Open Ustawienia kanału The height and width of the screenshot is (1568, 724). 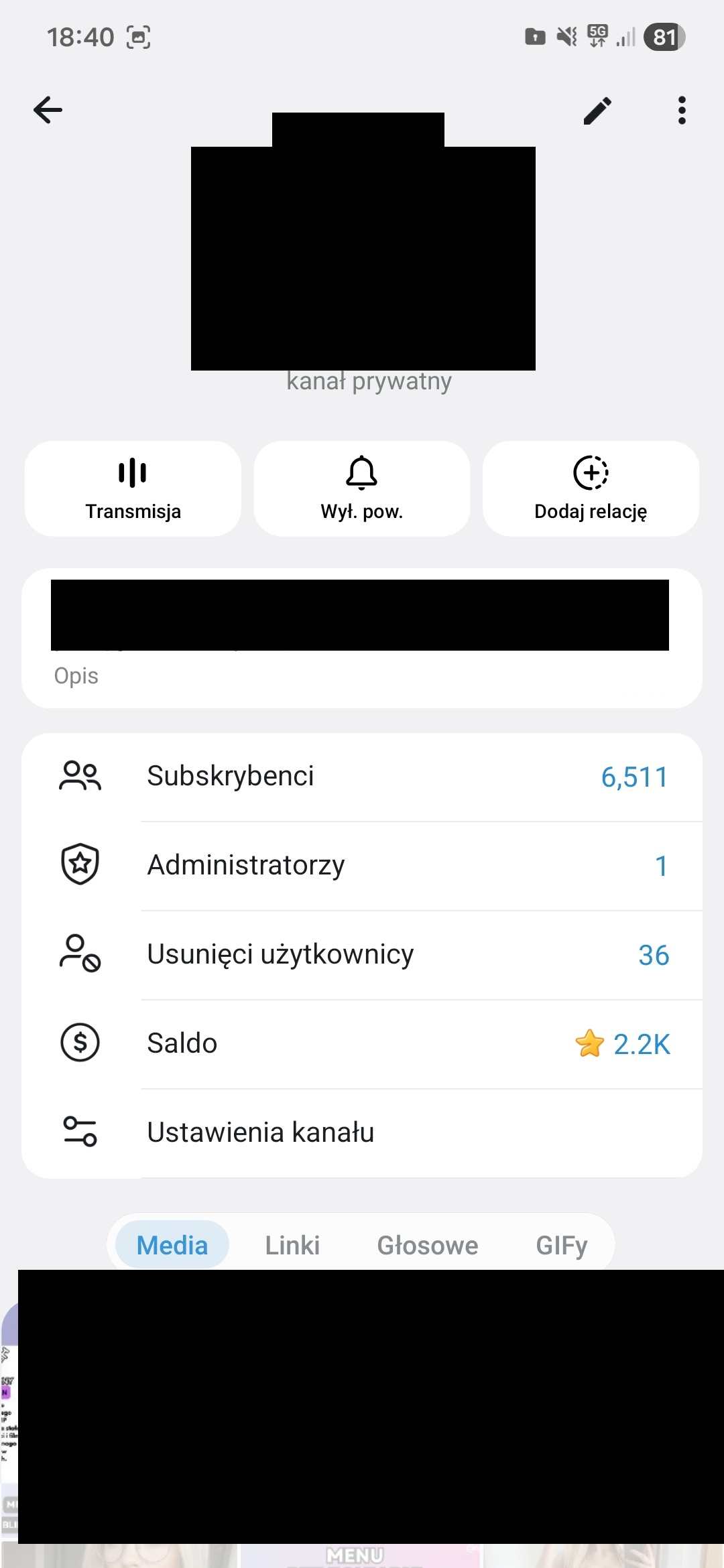(362, 1132)
